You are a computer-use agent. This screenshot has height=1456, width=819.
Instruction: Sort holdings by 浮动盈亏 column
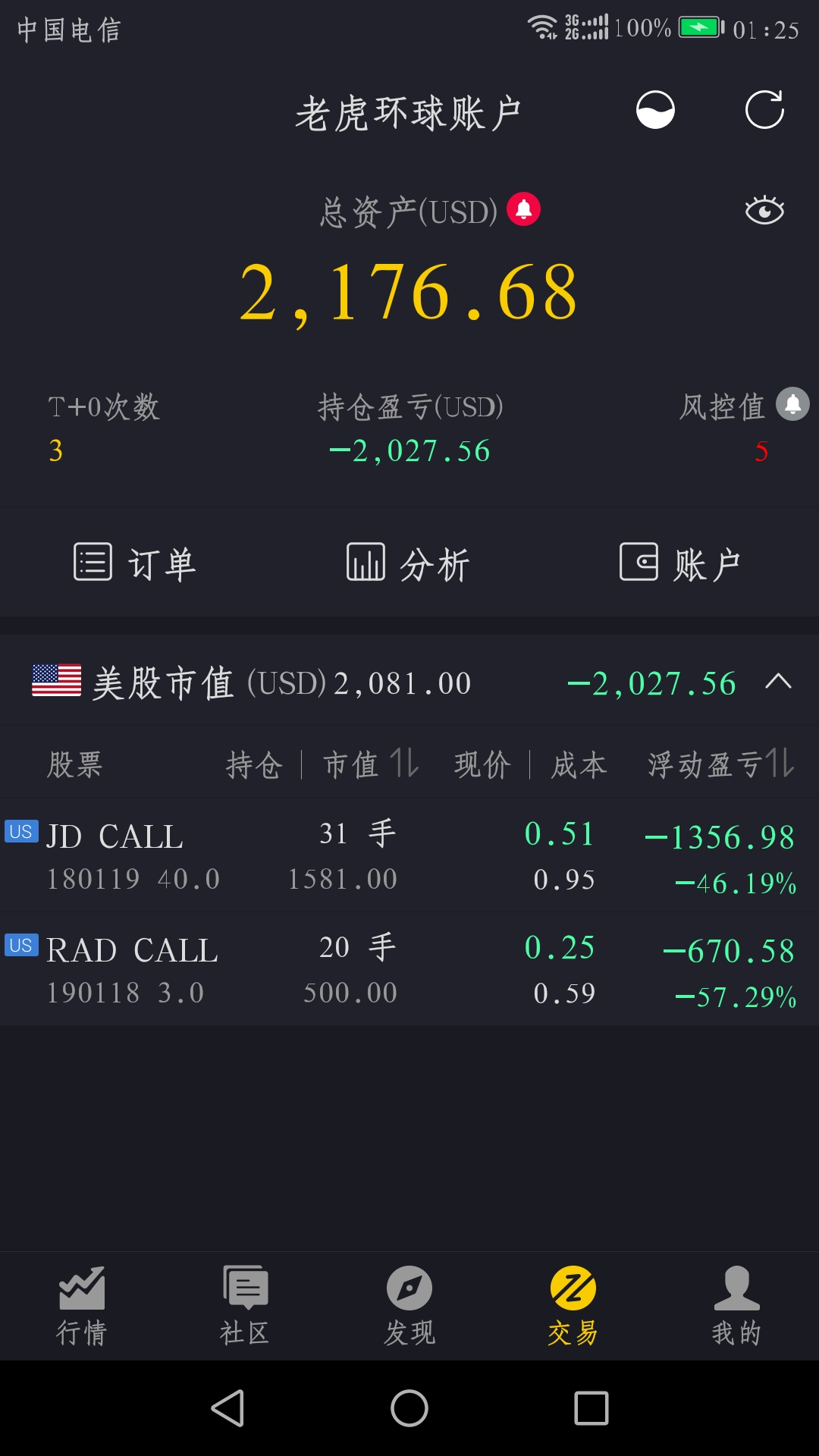click(x=720, y=764)
